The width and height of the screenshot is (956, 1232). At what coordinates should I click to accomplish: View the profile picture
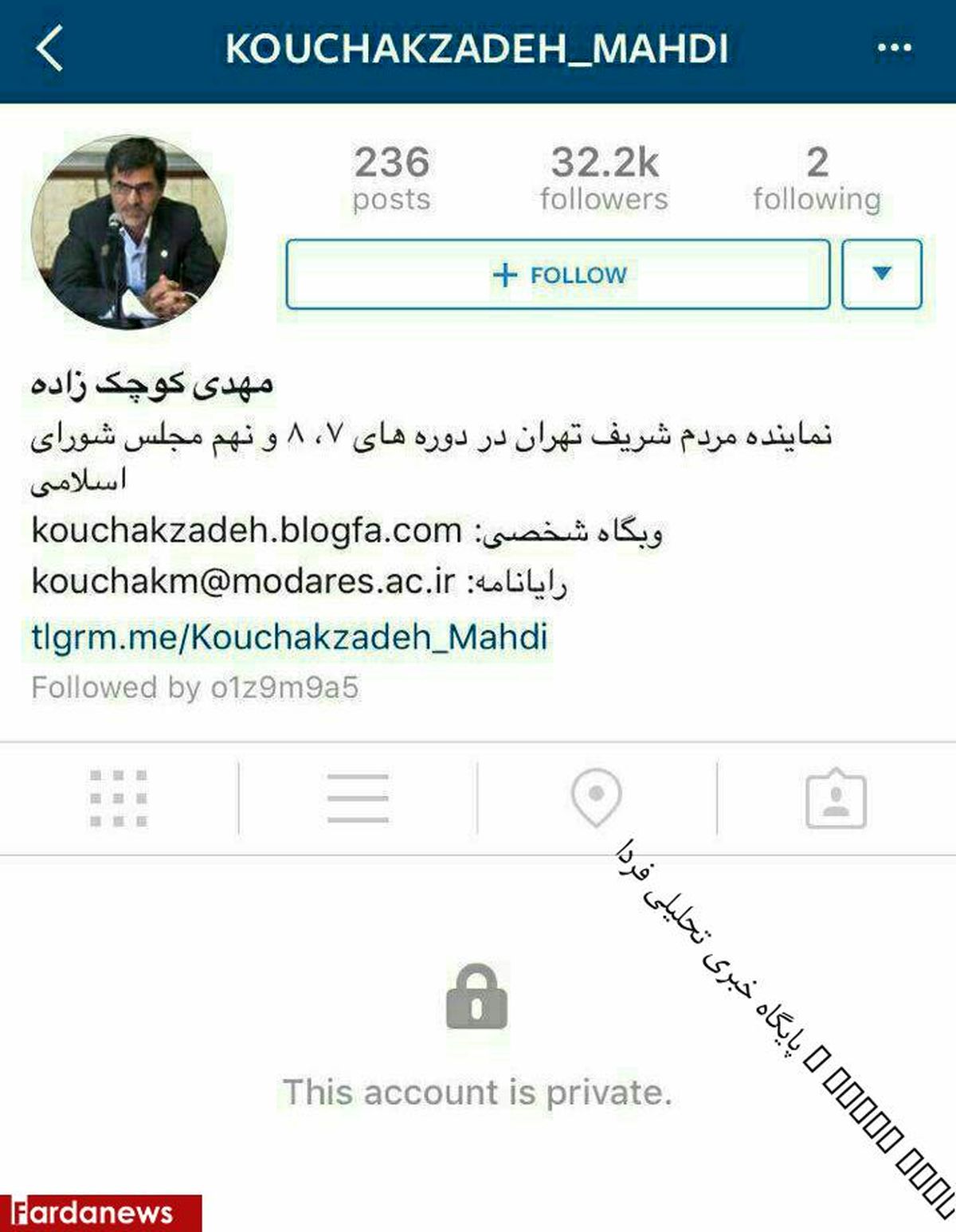tap(128, 233)
